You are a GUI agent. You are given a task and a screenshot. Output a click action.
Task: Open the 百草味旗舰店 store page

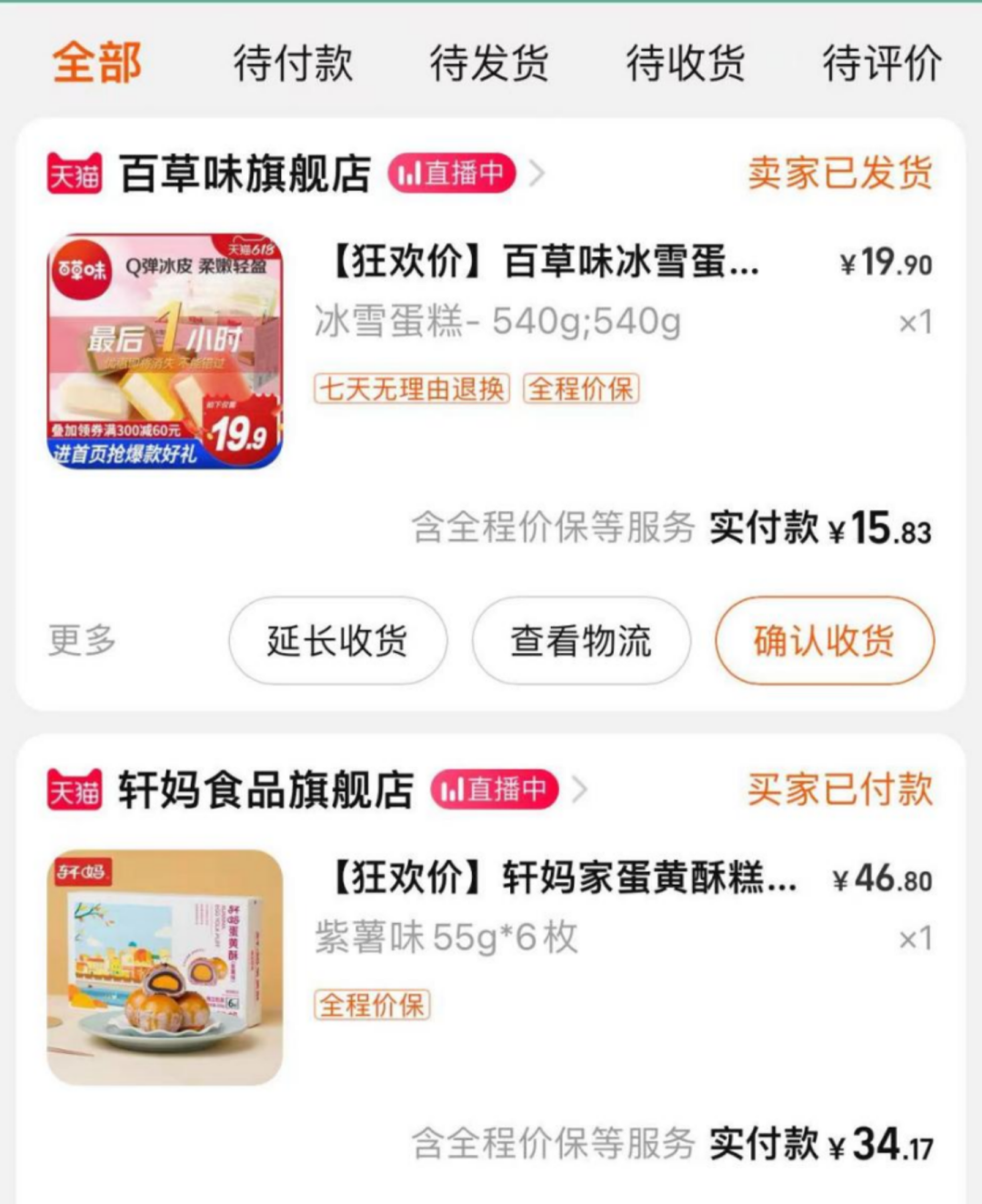(x=245, y=174)
